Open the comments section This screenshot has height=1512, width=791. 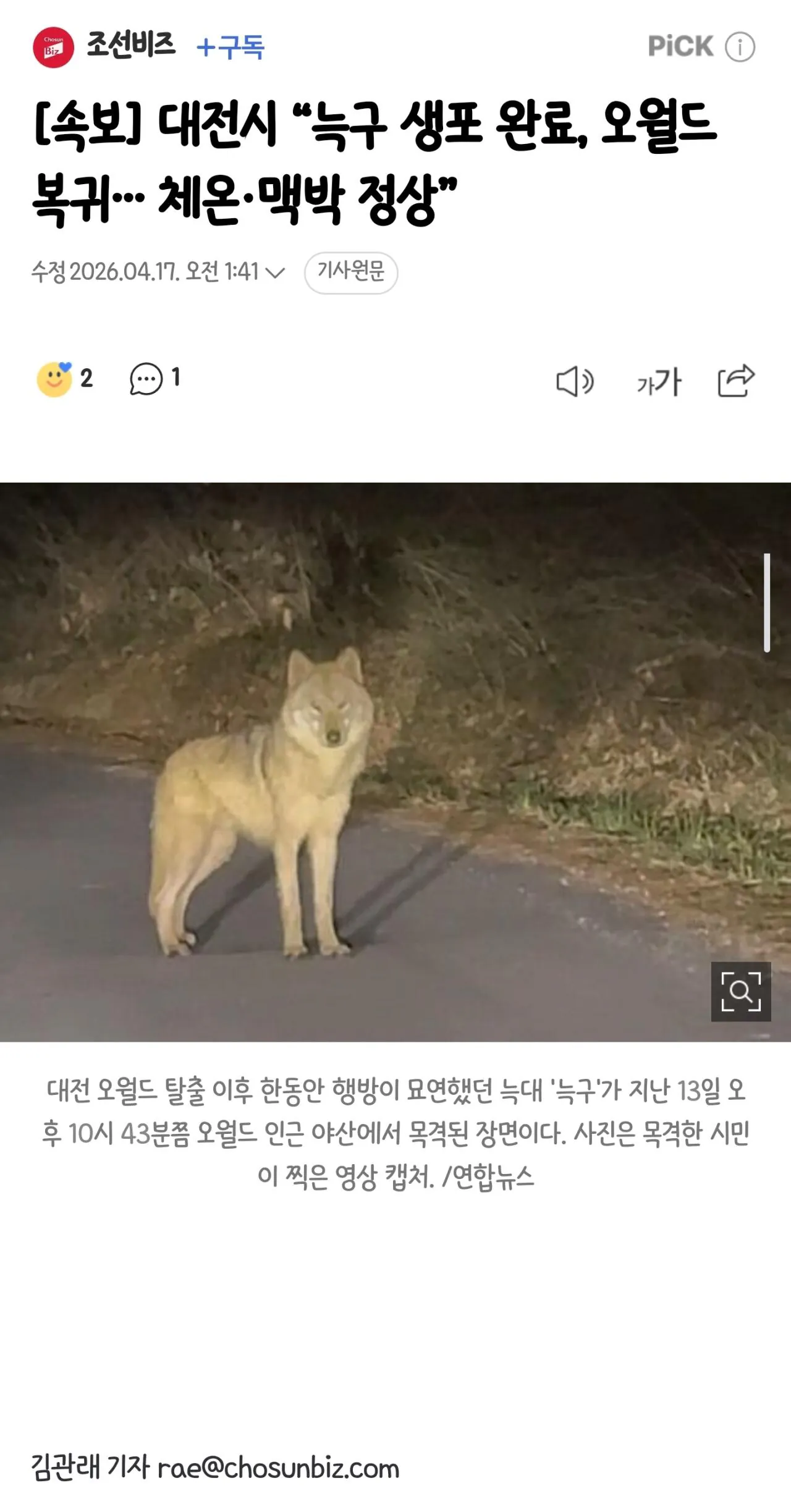[146, 379]
